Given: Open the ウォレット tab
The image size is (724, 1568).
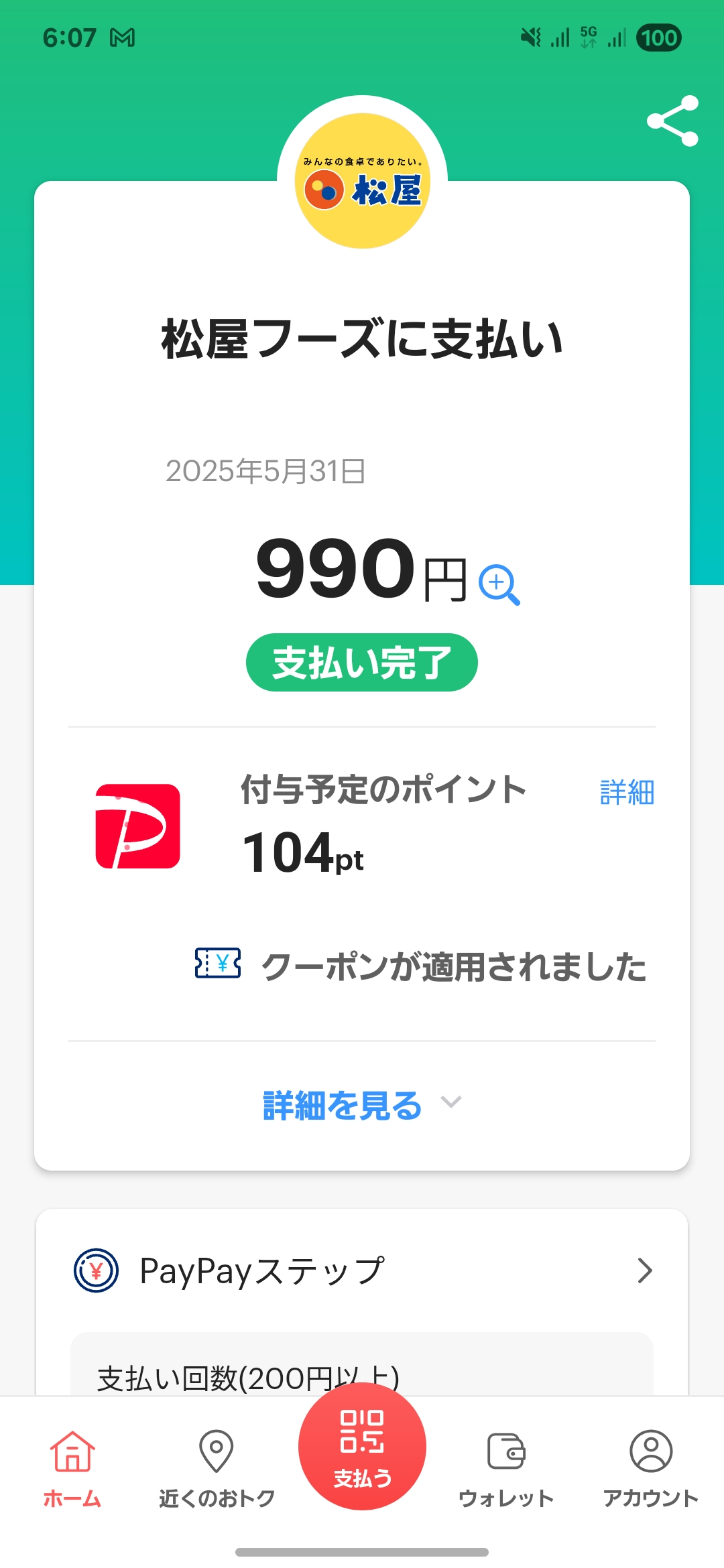Looking at the screenshot, I should pyautogui.click(x=506, y=1469).
